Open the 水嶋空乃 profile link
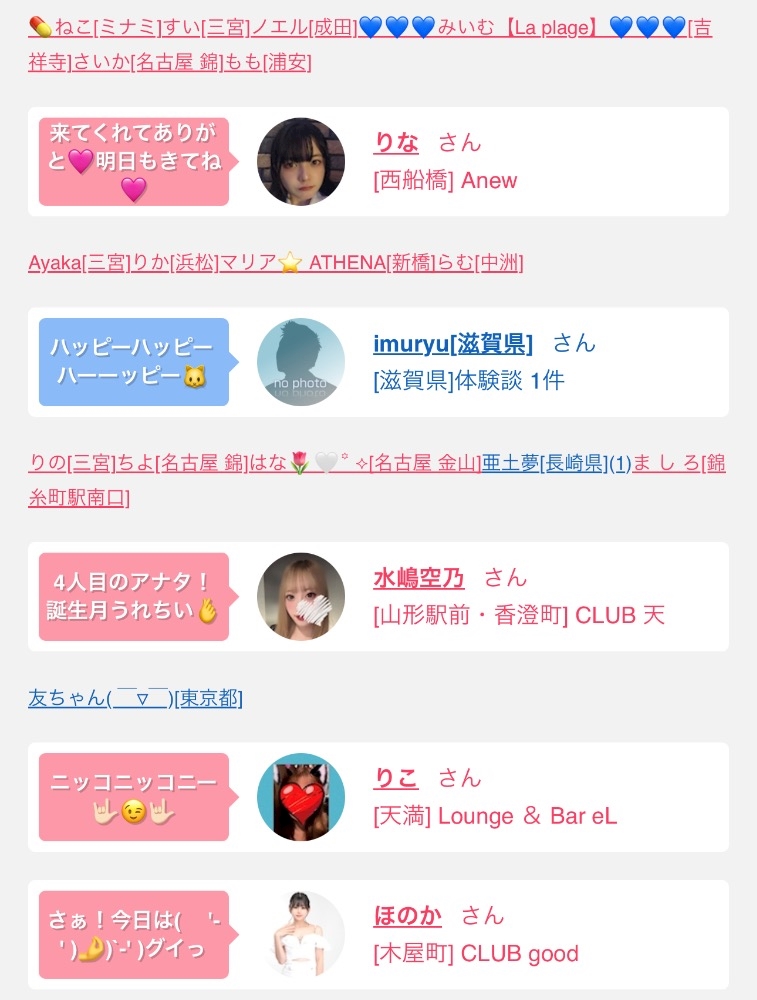Screen dimensions: 757x1000 coord(418,578)
